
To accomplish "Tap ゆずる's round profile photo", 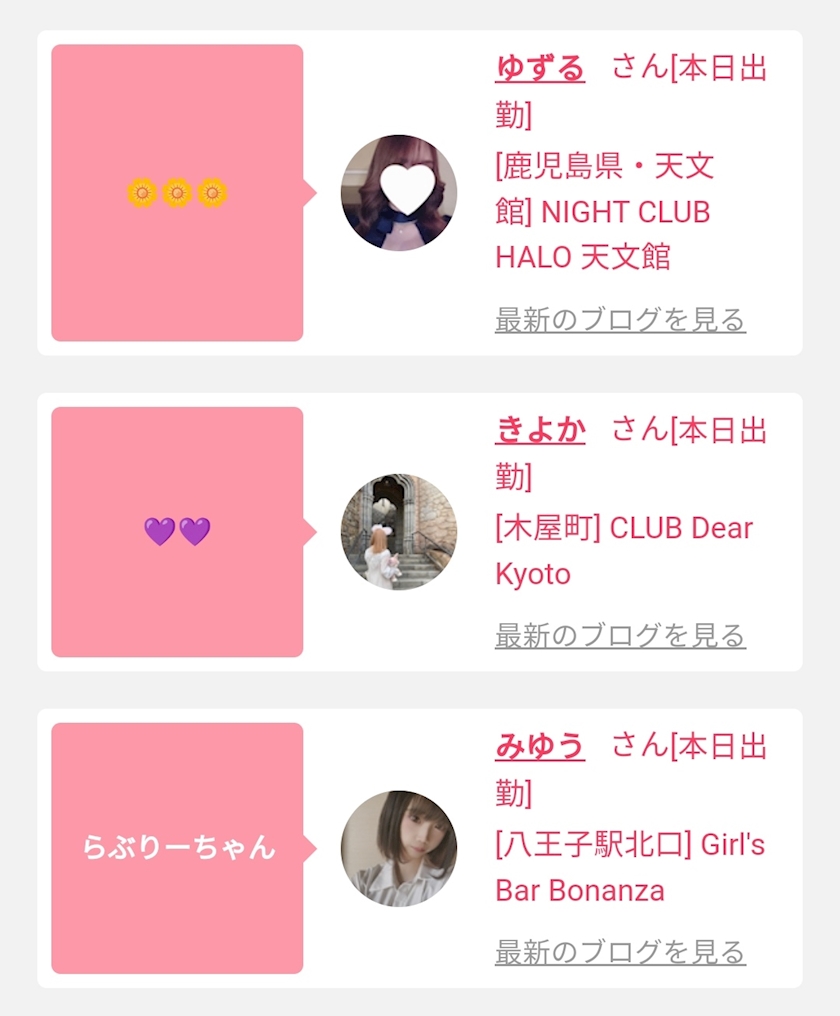I will (399, 192).
